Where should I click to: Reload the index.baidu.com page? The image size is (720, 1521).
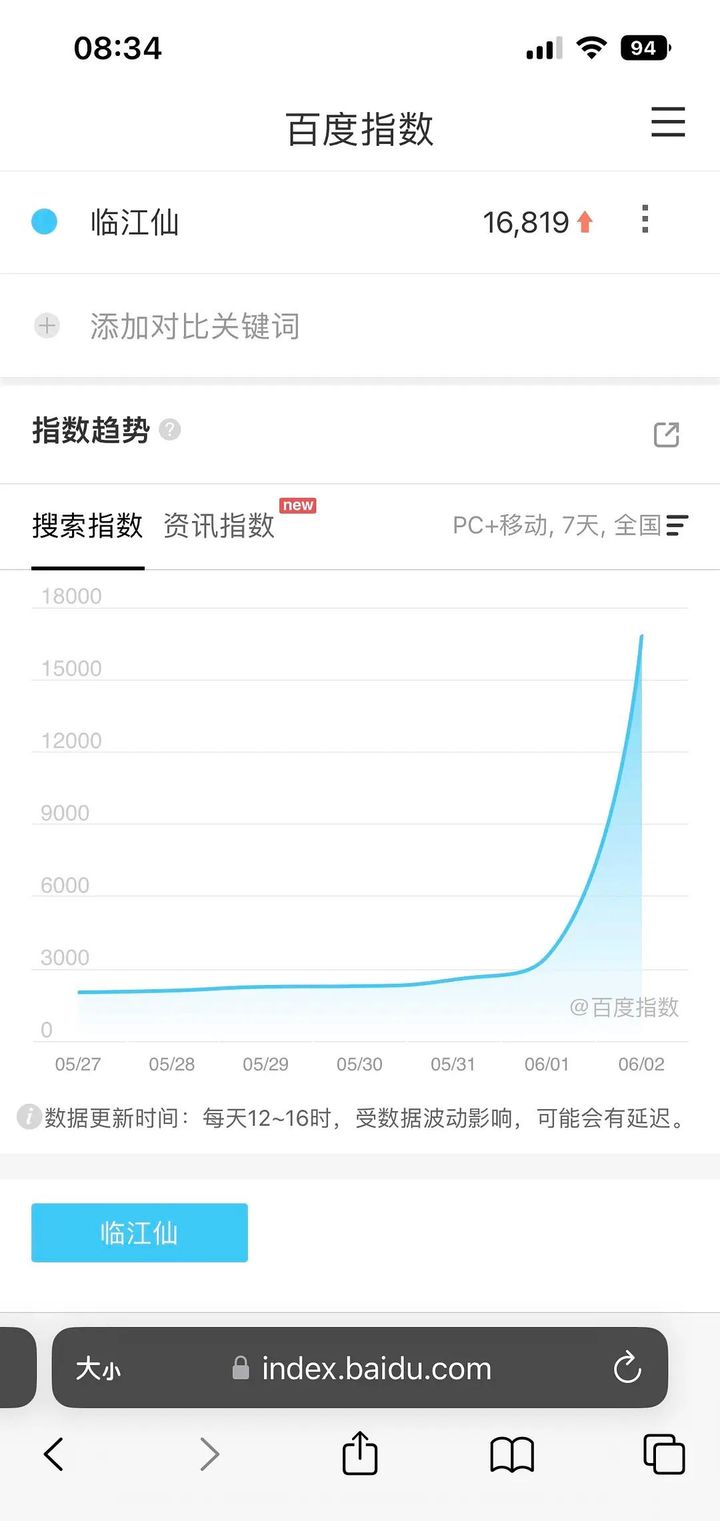point(627,1367)
